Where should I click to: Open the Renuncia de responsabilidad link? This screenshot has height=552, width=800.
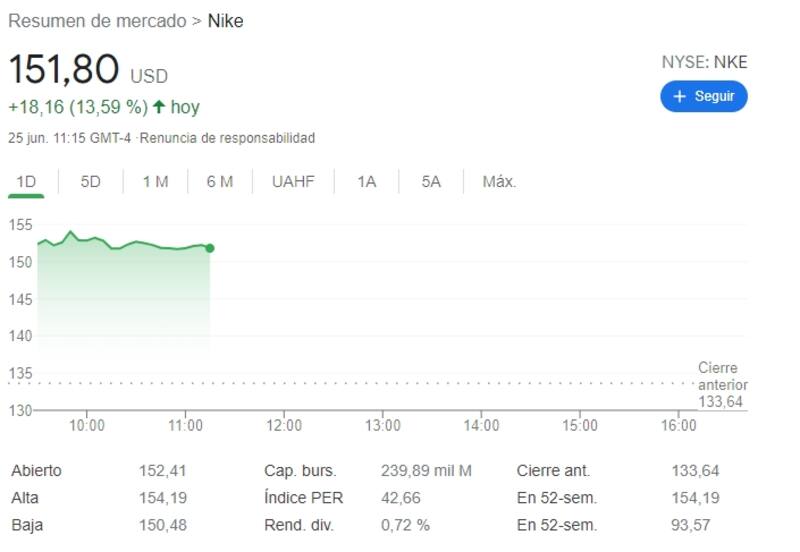(x=227, y=138)
